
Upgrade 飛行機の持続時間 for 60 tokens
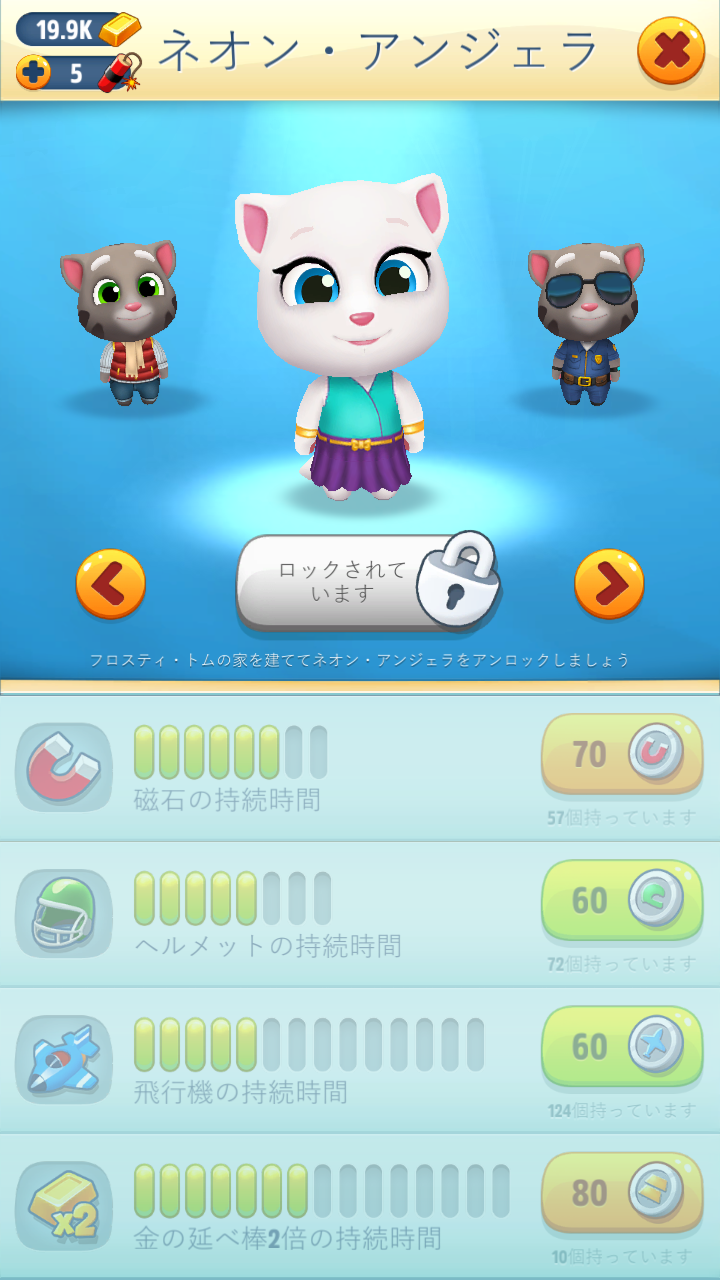(622, 1046)
